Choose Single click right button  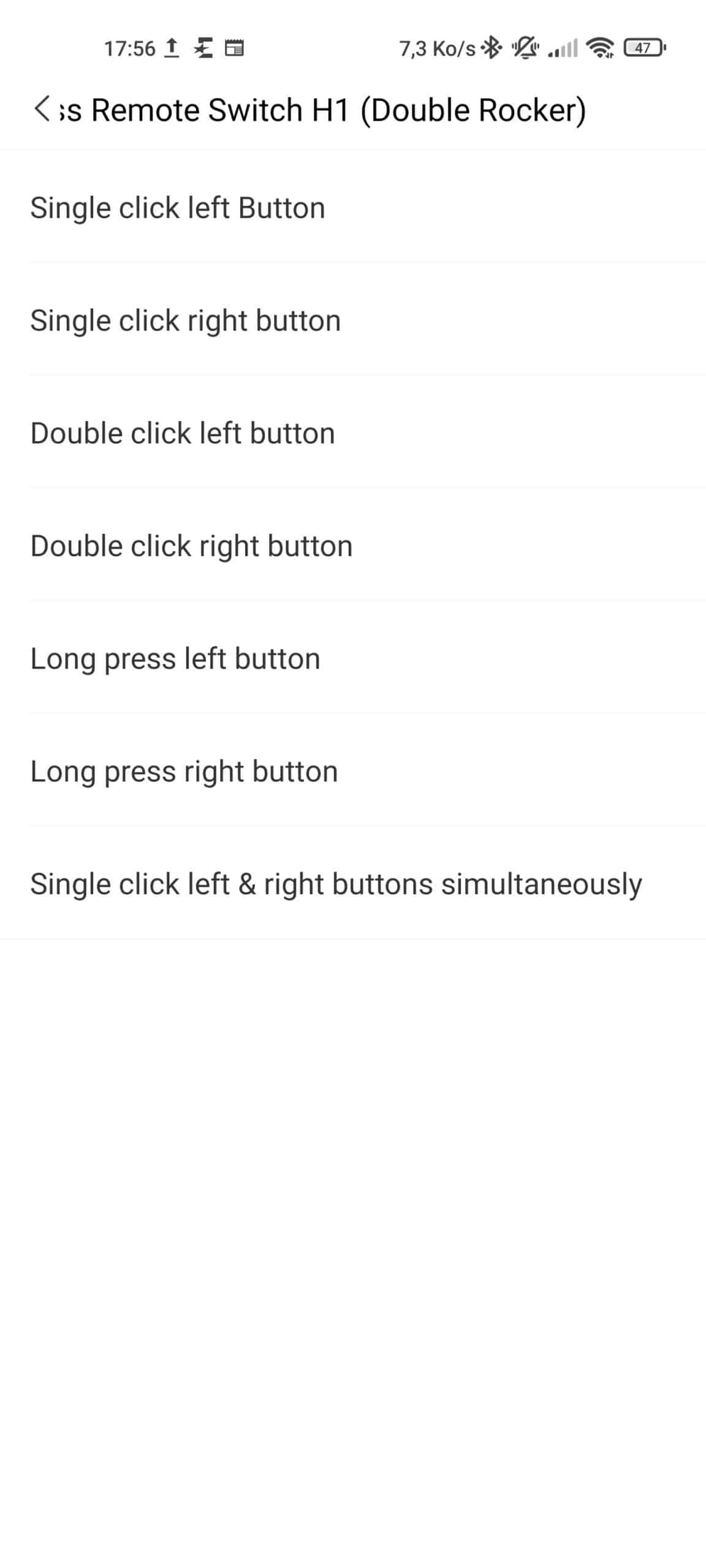tap(353, 319)
